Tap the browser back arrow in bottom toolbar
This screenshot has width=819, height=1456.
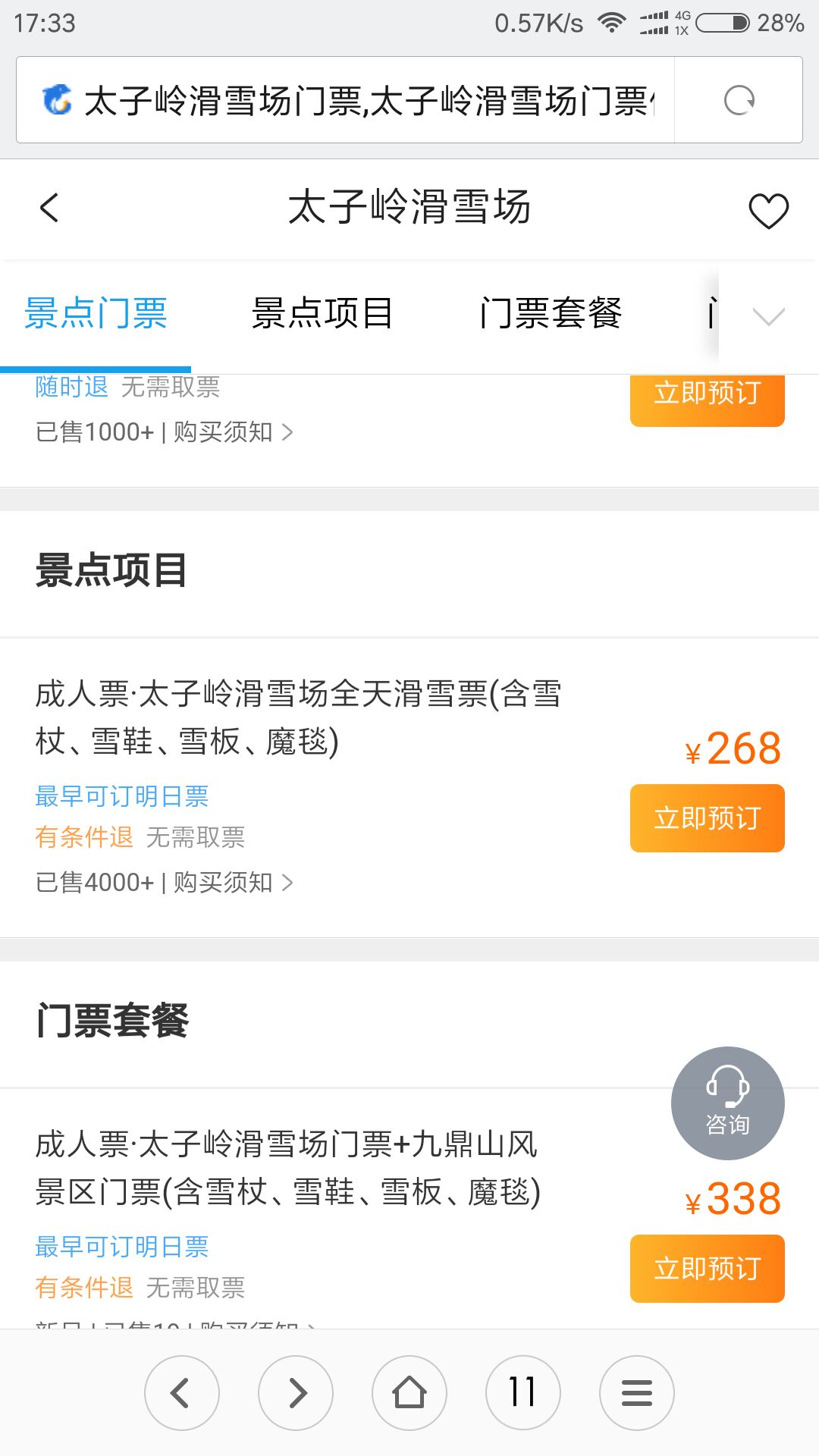click(182, 1393)
